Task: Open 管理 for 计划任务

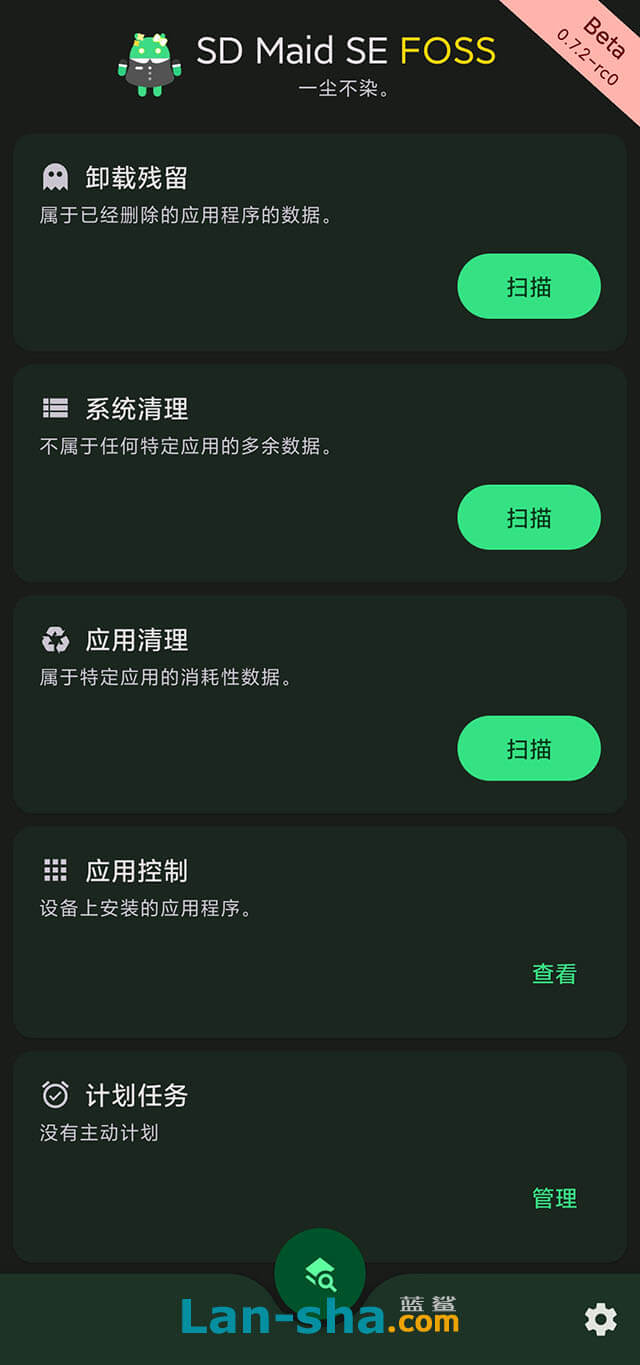Action: coord(554,1198)
